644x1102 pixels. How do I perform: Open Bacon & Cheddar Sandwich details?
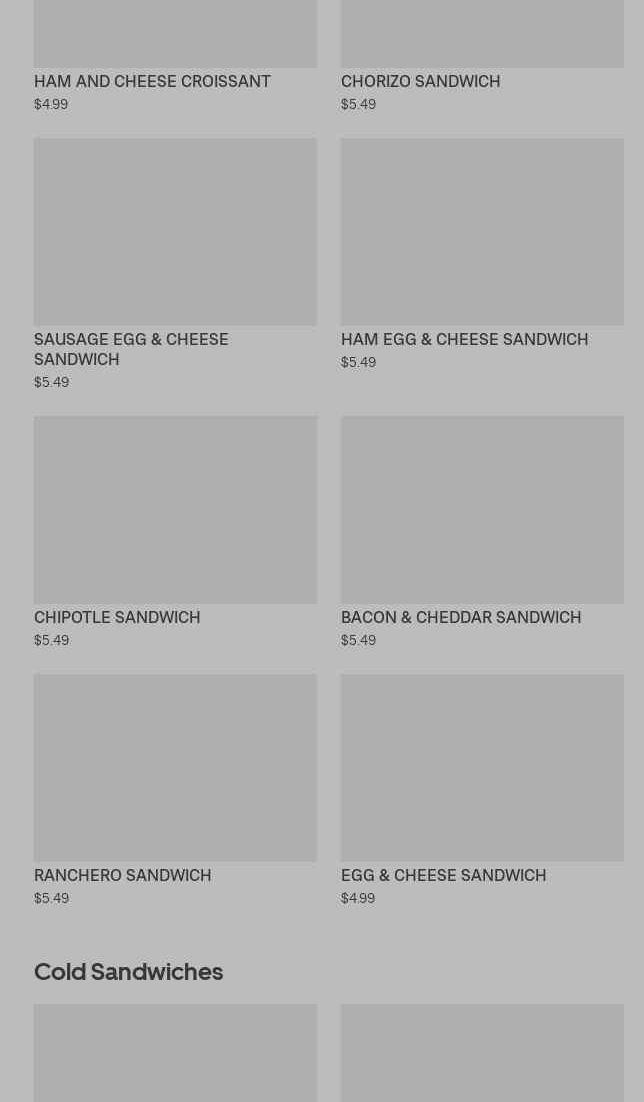pos(482,532)
